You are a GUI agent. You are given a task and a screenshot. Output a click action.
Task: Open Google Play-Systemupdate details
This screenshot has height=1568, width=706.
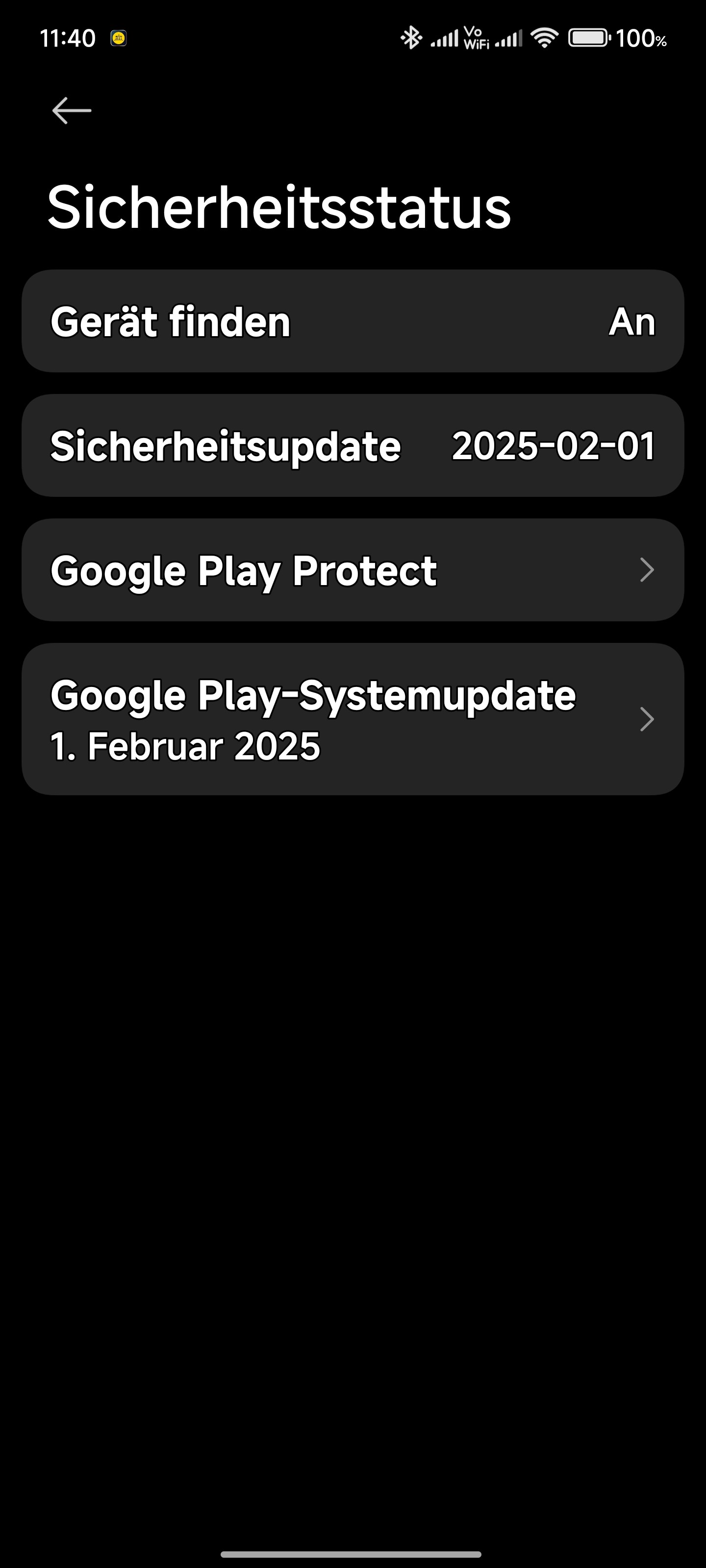(x=353, y=719)
